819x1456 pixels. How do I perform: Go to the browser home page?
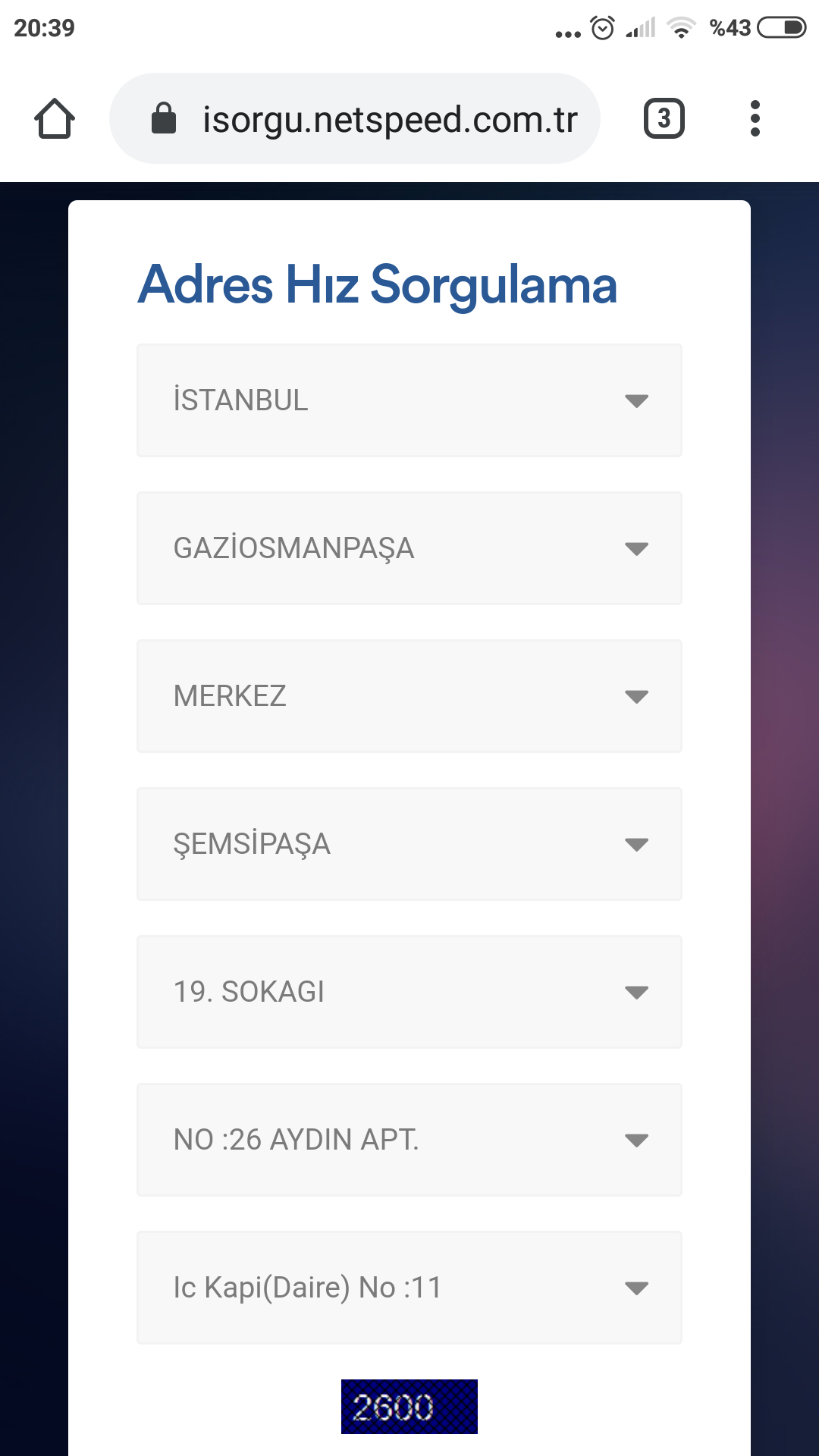[x=55, y=119]
